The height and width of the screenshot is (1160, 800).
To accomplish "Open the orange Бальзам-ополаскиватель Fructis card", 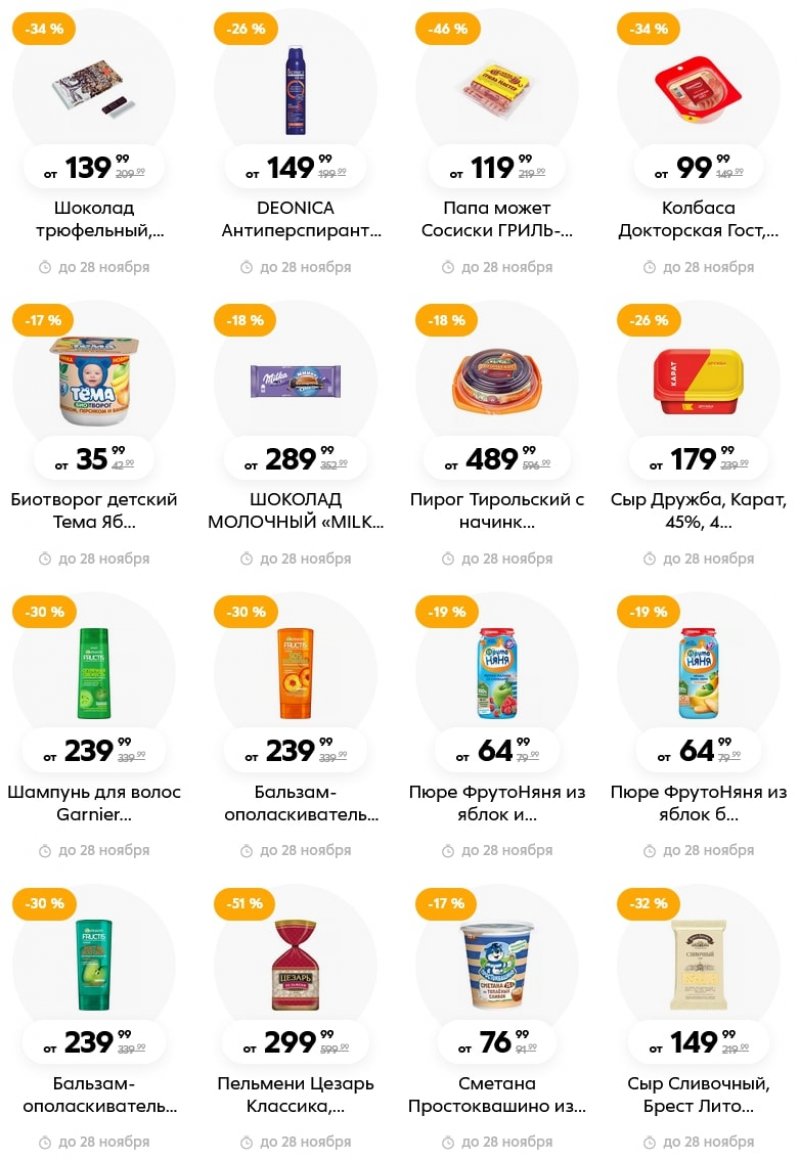I will [x=296, y=672].
